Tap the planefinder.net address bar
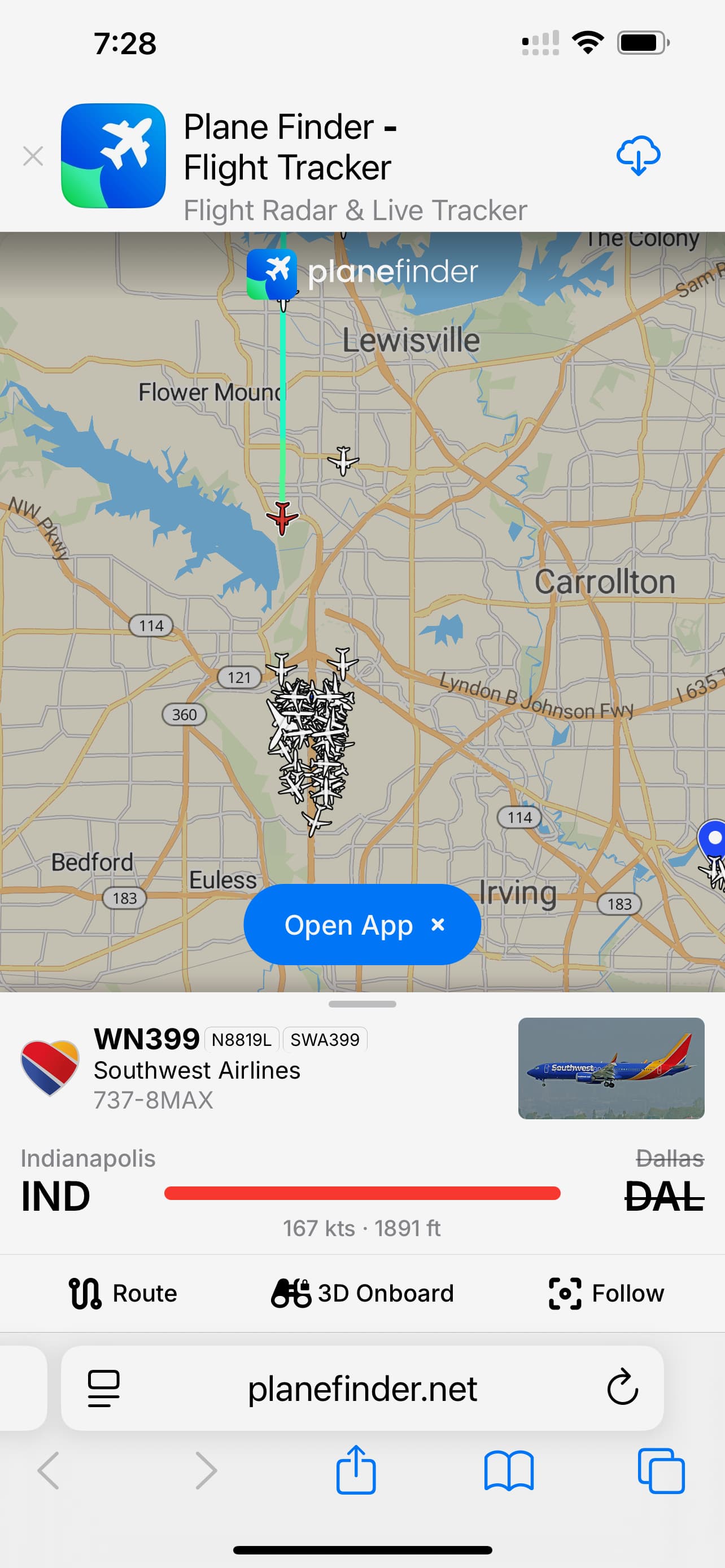 [x=362, y=1389]
